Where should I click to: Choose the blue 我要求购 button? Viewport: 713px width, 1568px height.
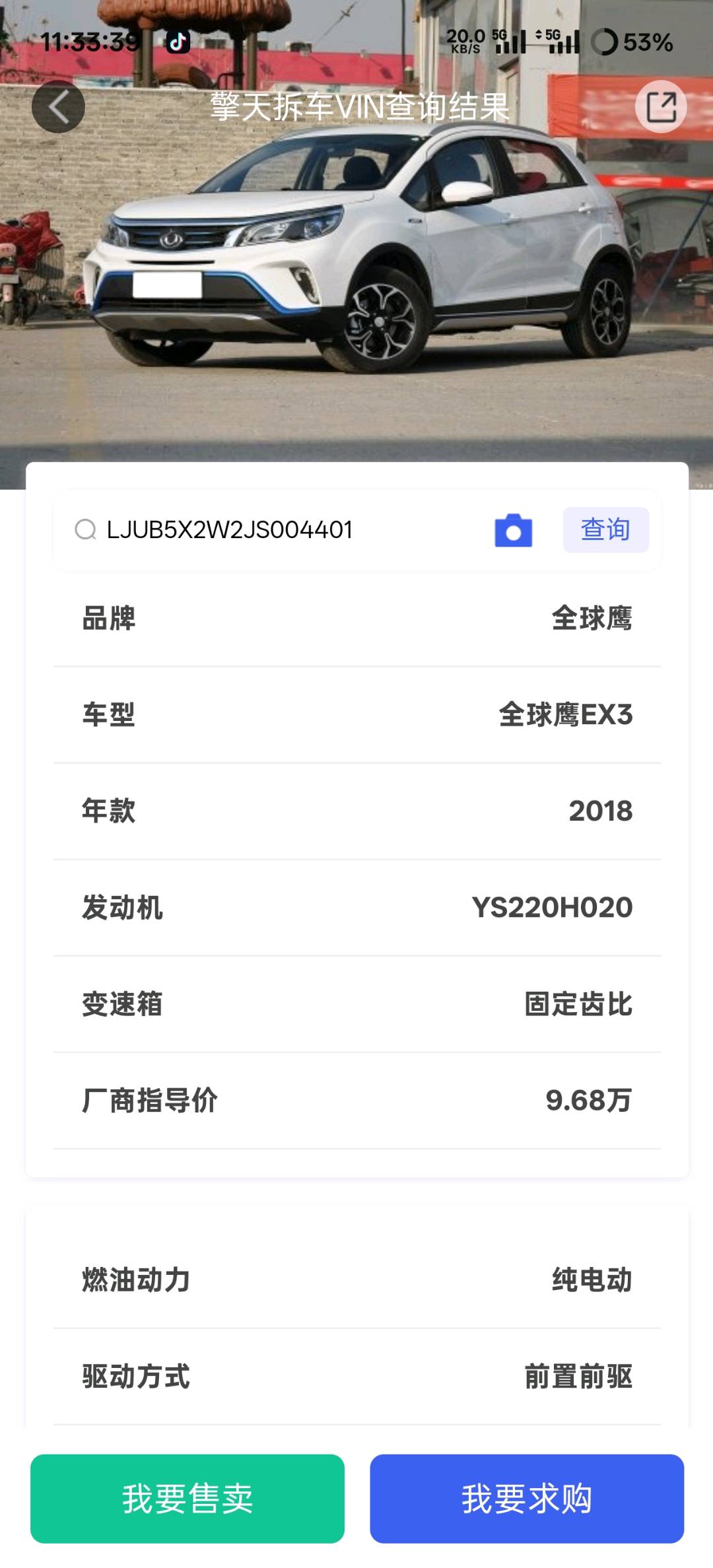pyautogui.click(x=526, y=1498)
